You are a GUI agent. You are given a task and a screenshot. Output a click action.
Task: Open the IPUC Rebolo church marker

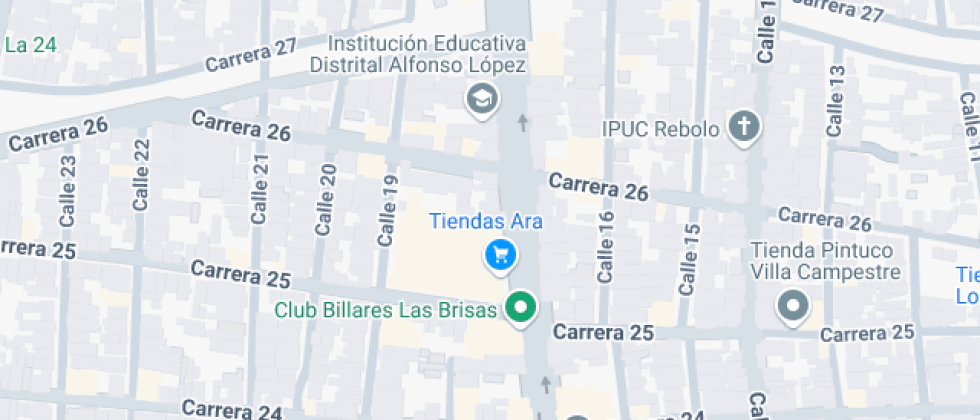click(744, 127)
